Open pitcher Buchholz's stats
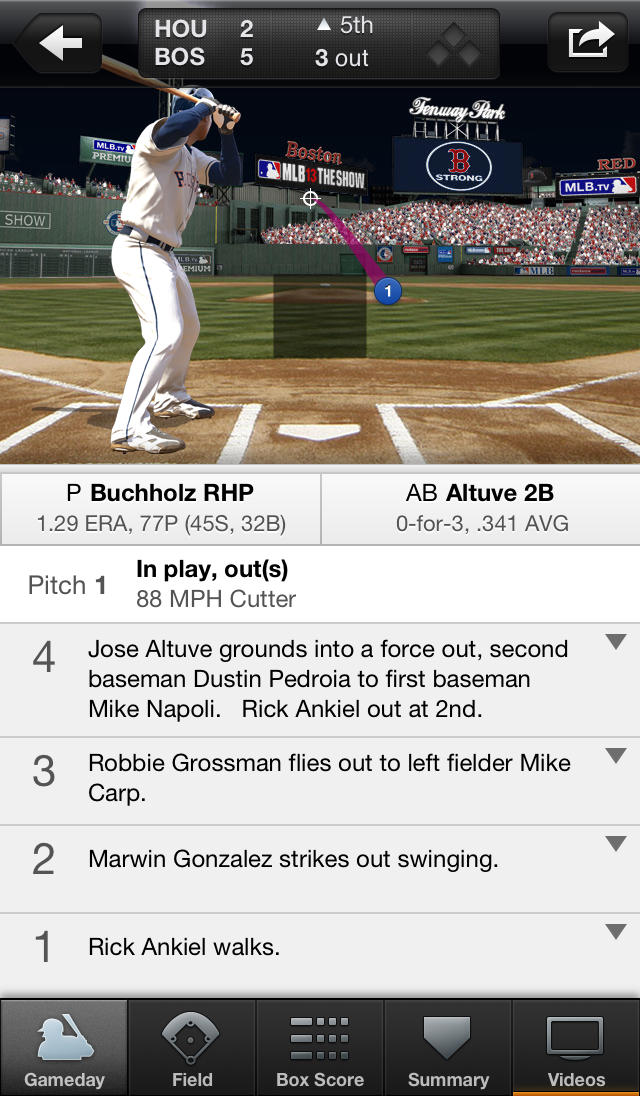 [160, 507]
